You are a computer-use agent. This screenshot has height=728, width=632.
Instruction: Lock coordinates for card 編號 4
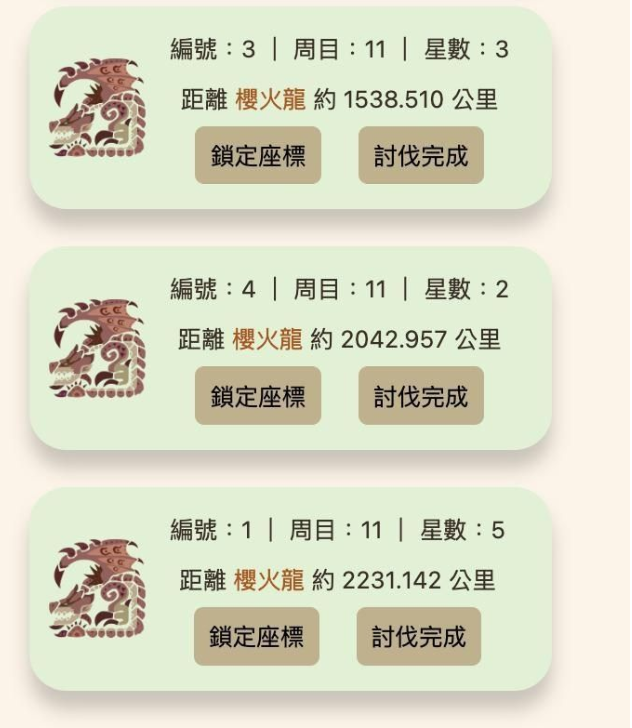point(258,396)
